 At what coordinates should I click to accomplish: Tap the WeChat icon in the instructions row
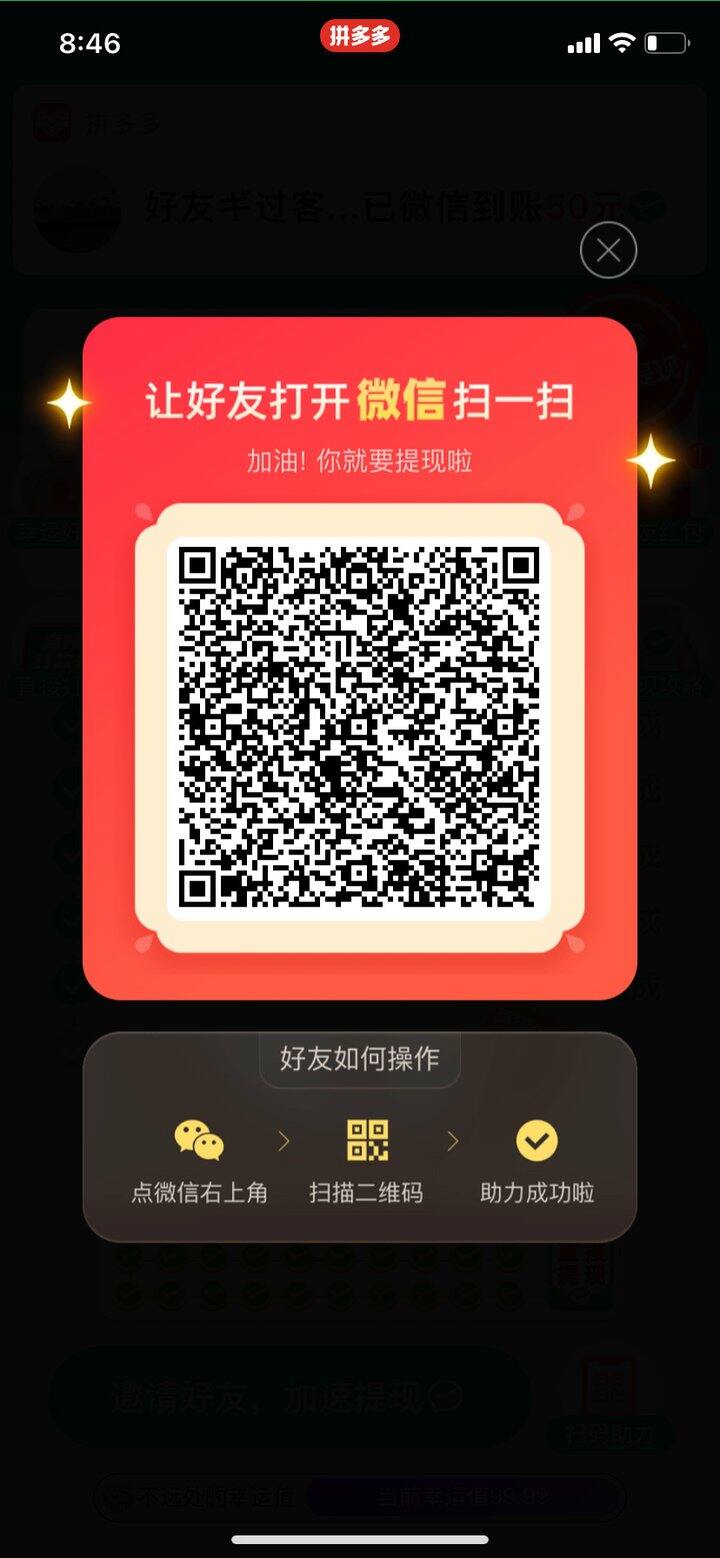pyautogui.click(x=197, y=1139)
